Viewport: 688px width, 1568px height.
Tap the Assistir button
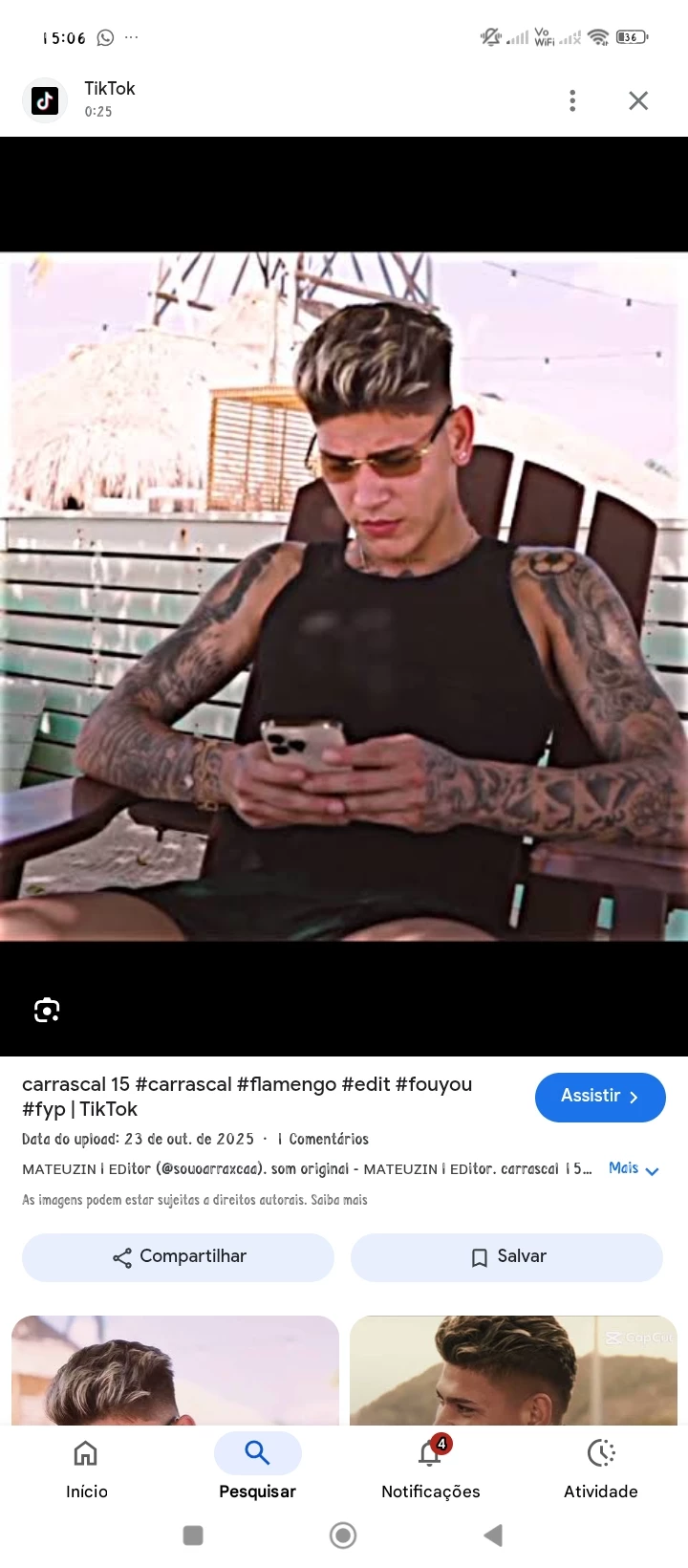click(599, 1097)
